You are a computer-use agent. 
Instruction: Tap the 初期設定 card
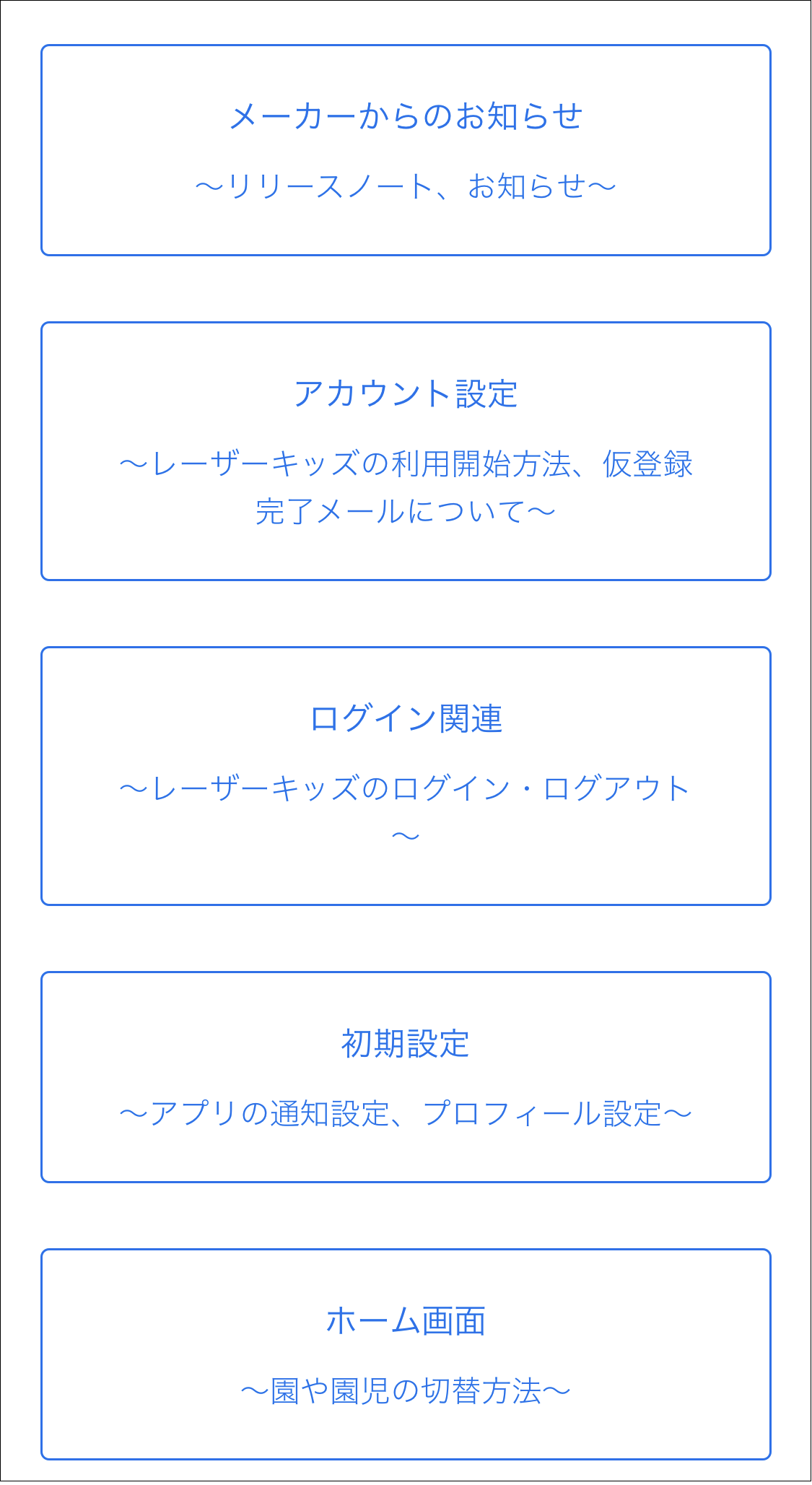click(406, 1076)
